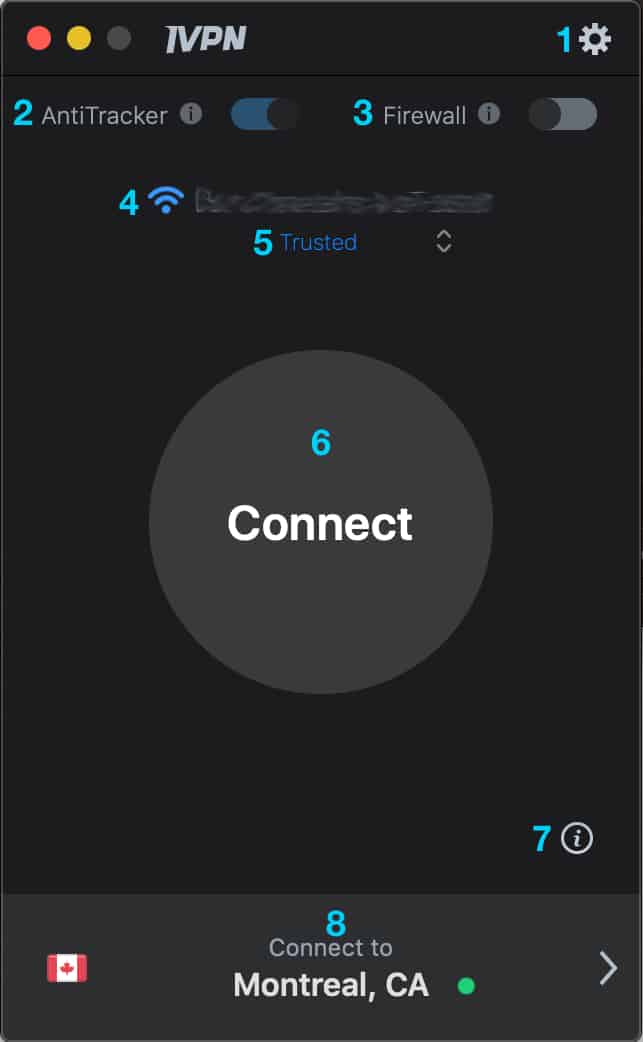Tap the big Connect button
Viewport: 643px width, 1042px height.
click(x=321, y=522)
